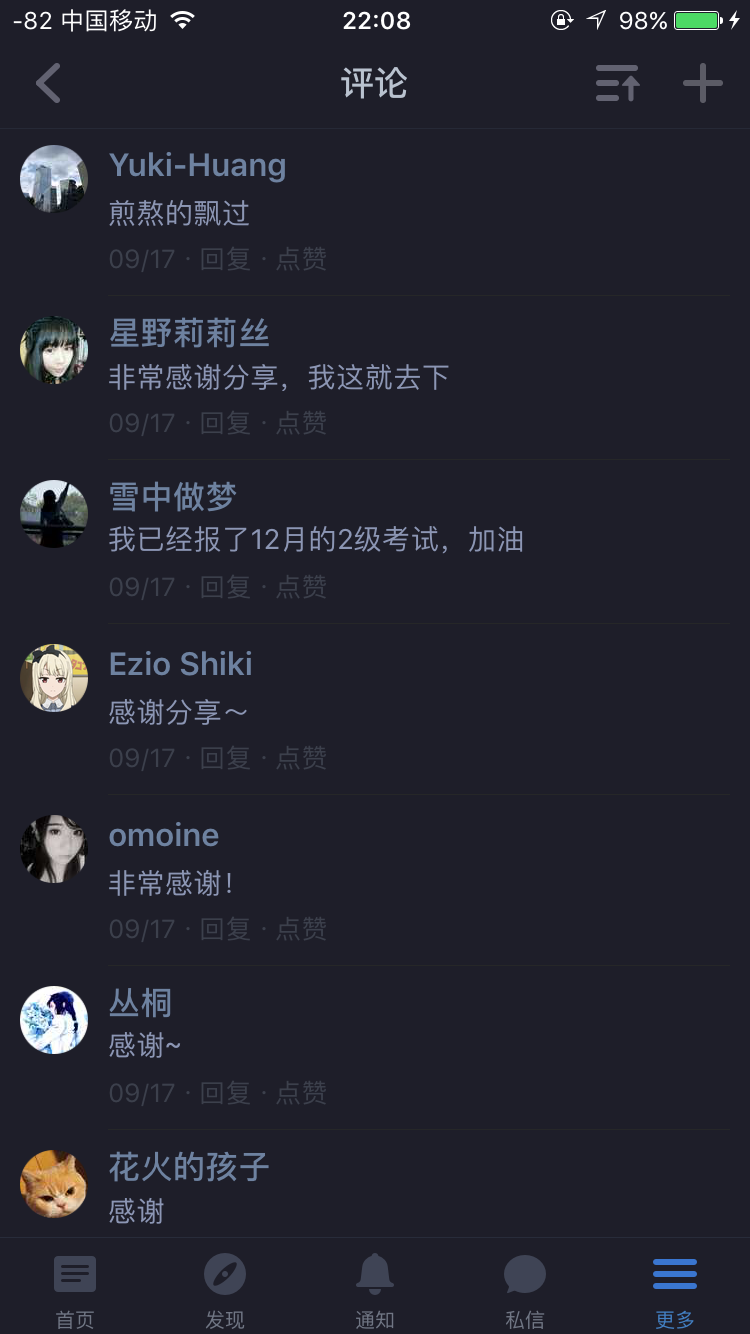
Task: Go back from the 评论 page
Action: tap(48, 84)
